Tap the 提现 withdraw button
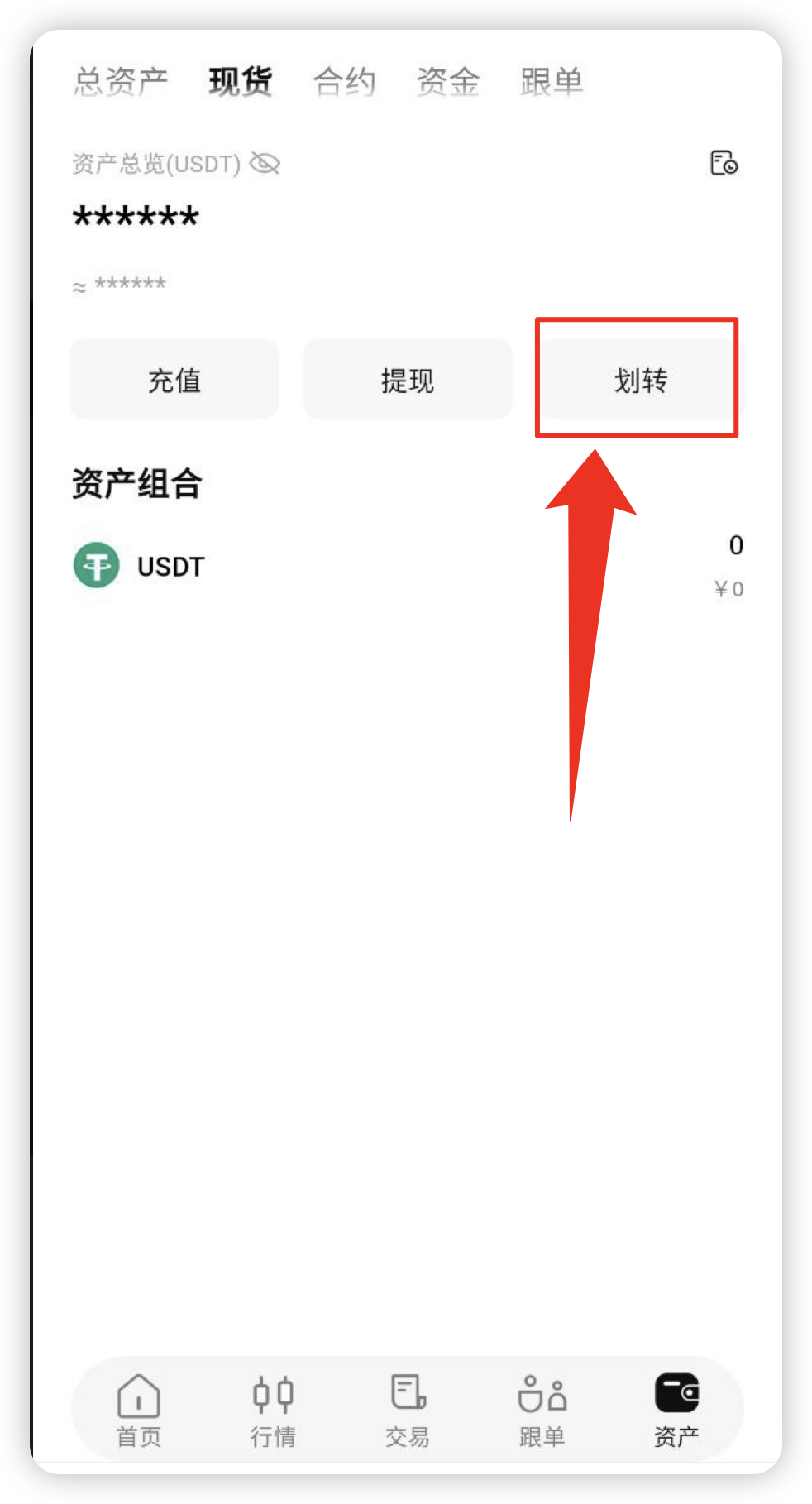Viewport: 812px width, 1504px height. tap(407, 380)
